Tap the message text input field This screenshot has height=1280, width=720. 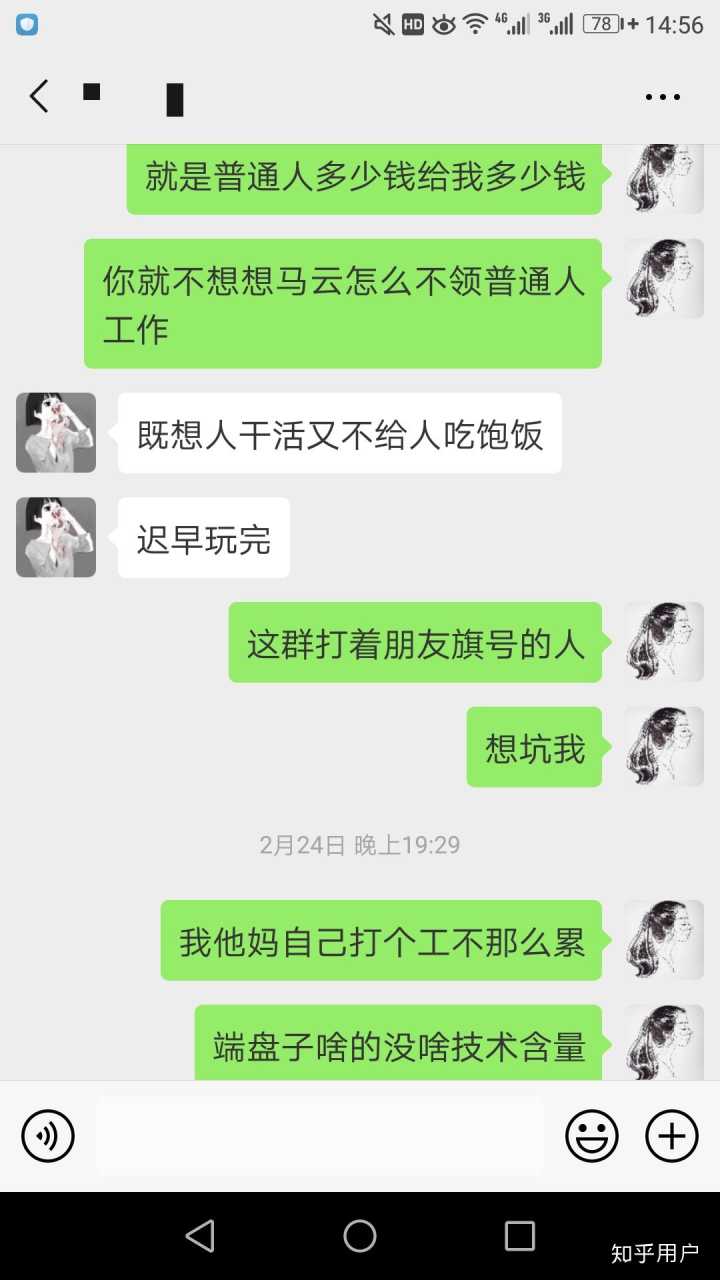320,1136
